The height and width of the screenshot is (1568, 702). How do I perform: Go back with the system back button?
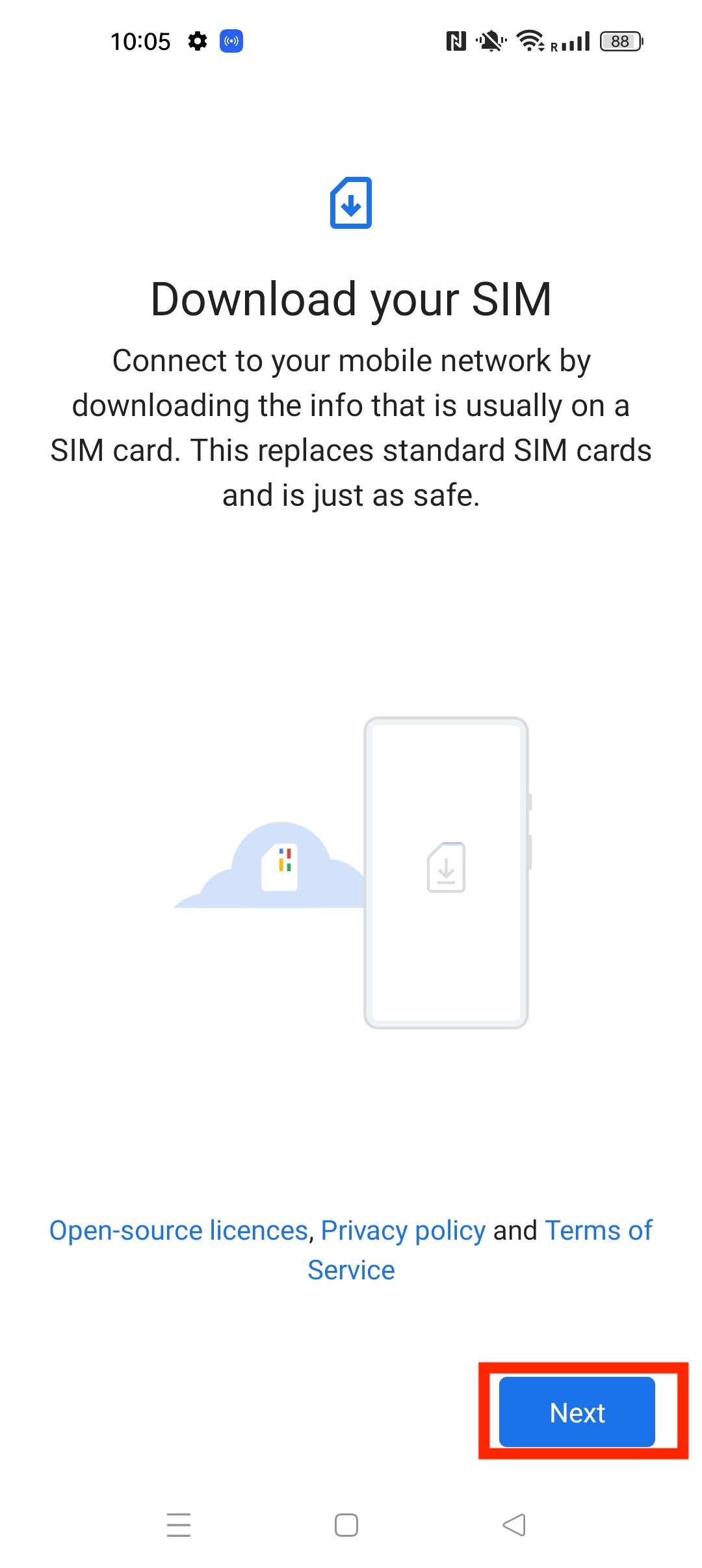point(514,1524)
